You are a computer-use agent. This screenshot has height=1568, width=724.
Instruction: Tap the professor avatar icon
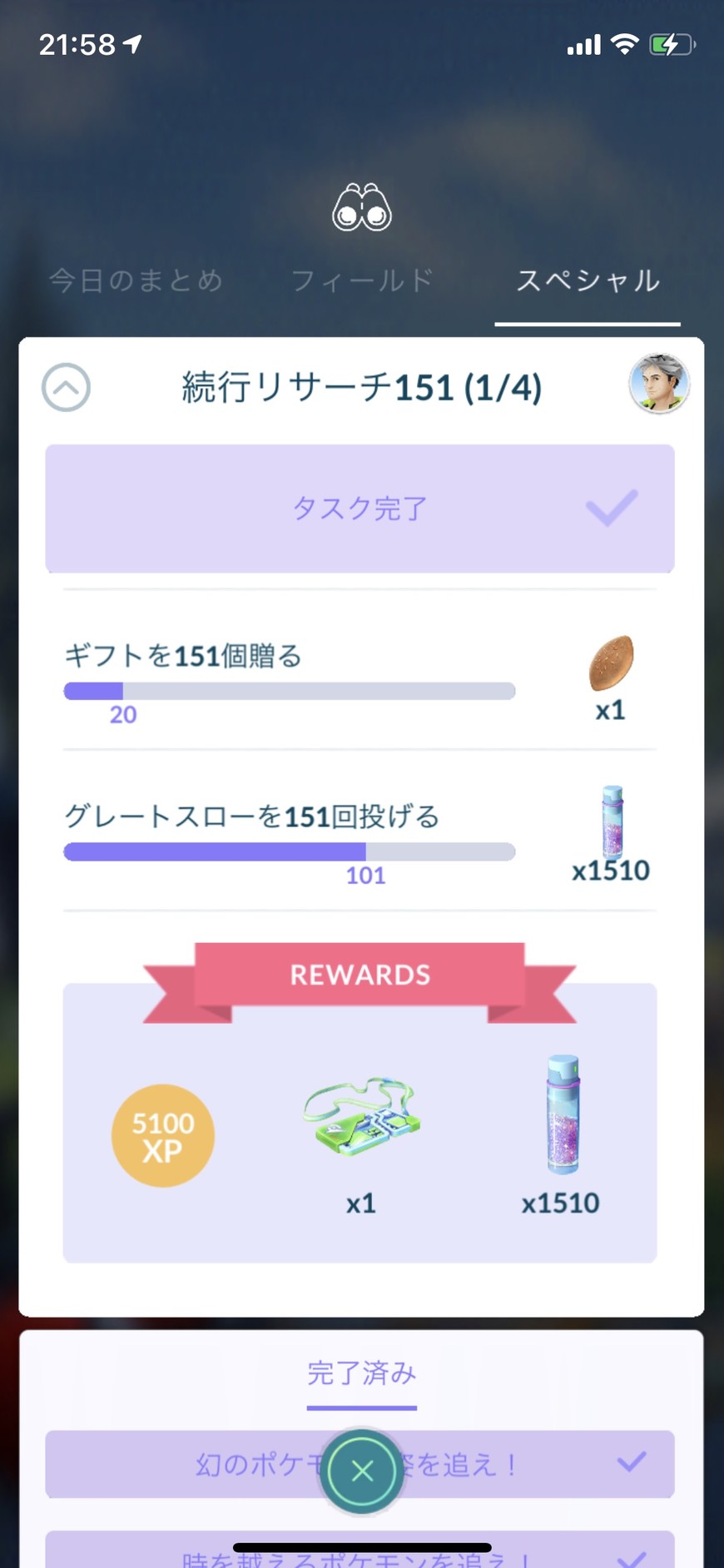(x=658, y=385)
